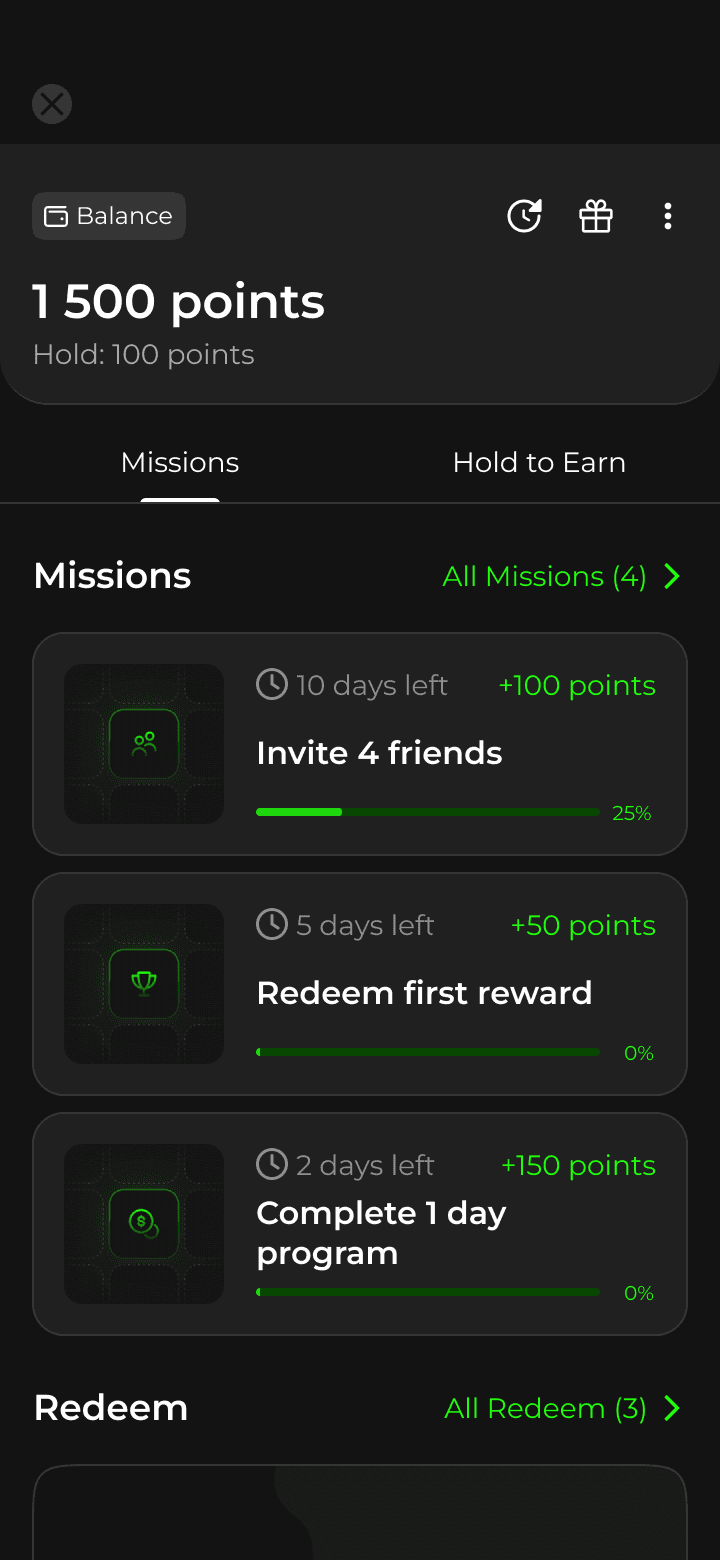Expand All Redeem with the chevron arrow
Image resolution: width=720 pixels, height=1560 pixels.
coord(672,1408)
